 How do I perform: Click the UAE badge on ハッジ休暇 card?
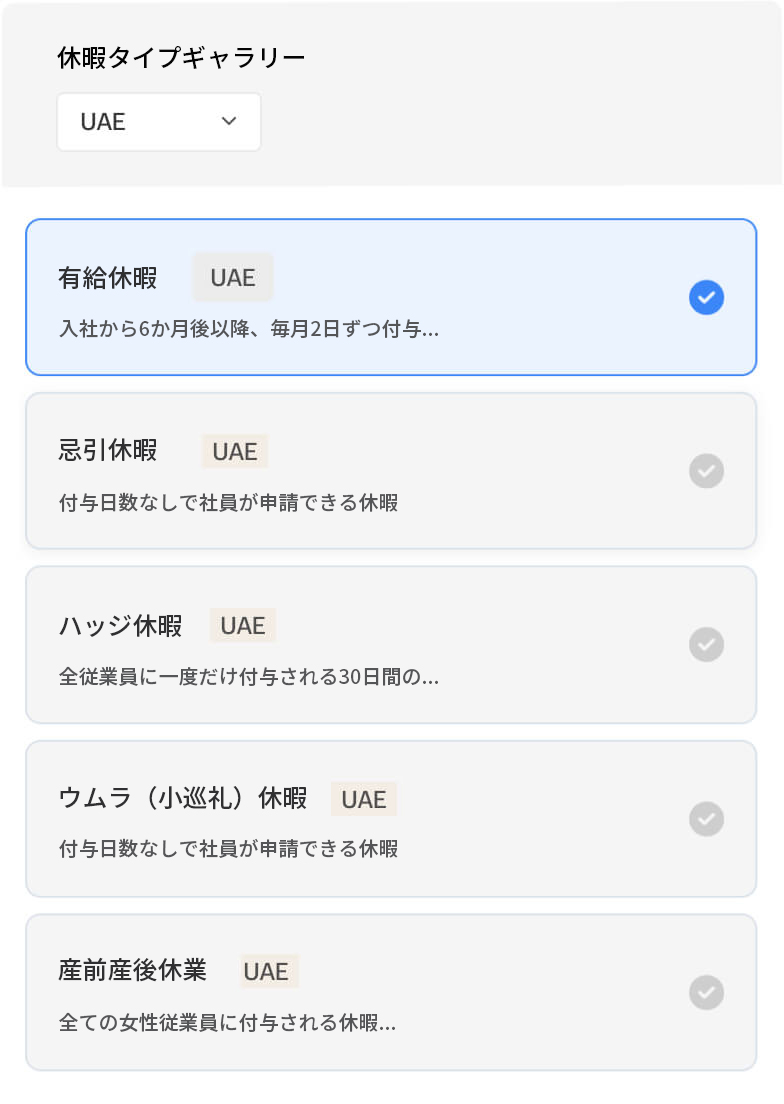(x=243, y=625)
